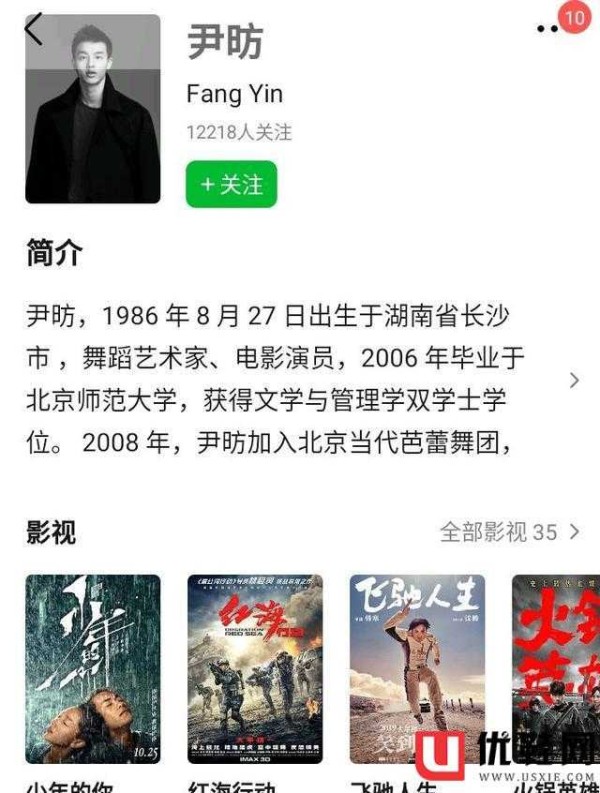This screenshot has width=600, height=793.
Task: Open the 少年的你 movie poster
Action: [x=92, y=668]
